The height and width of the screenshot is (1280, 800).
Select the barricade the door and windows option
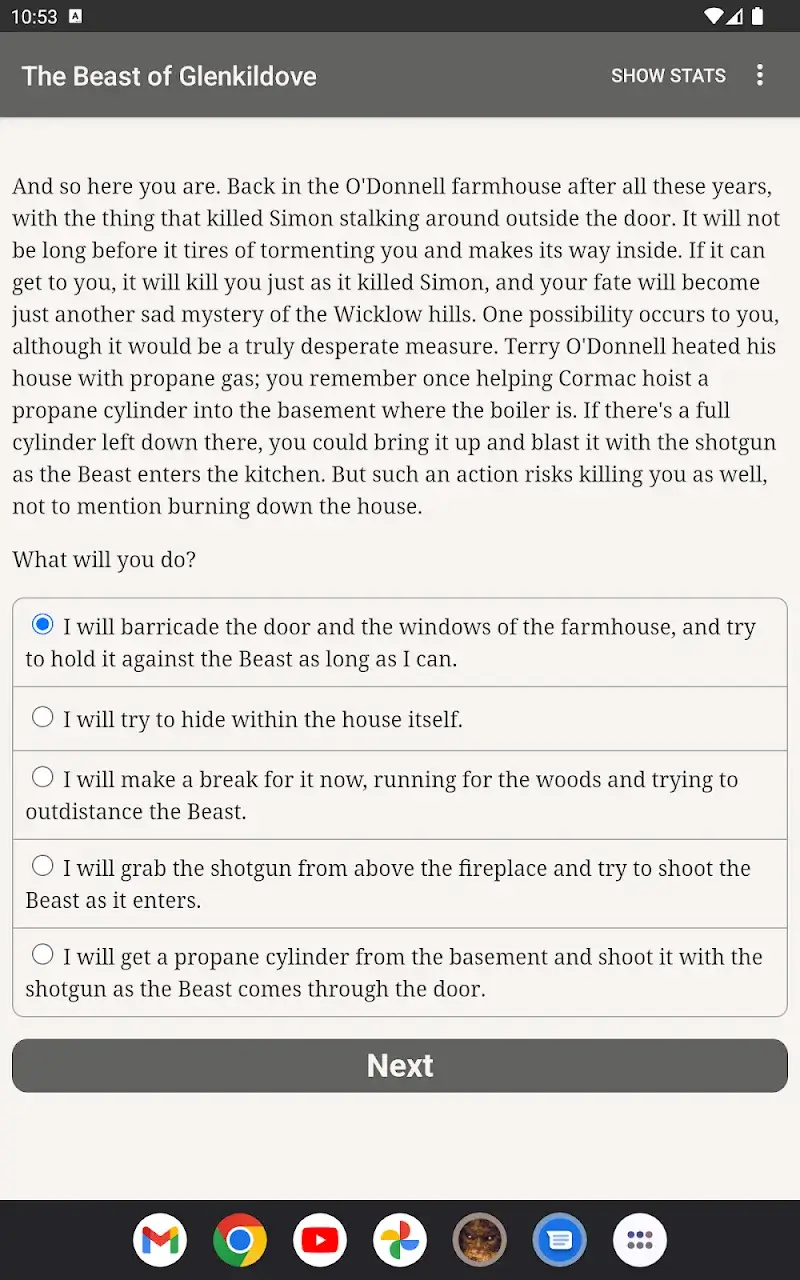pyautogui.click(x=42, y=625)
